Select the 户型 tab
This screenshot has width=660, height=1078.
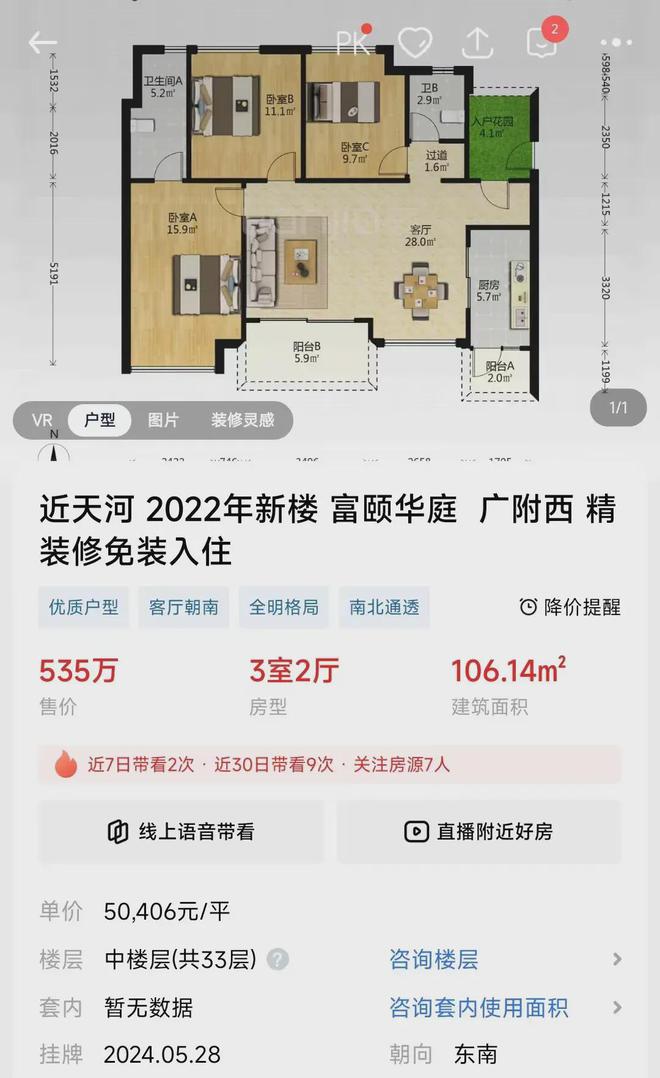click(x=100, y=419)
